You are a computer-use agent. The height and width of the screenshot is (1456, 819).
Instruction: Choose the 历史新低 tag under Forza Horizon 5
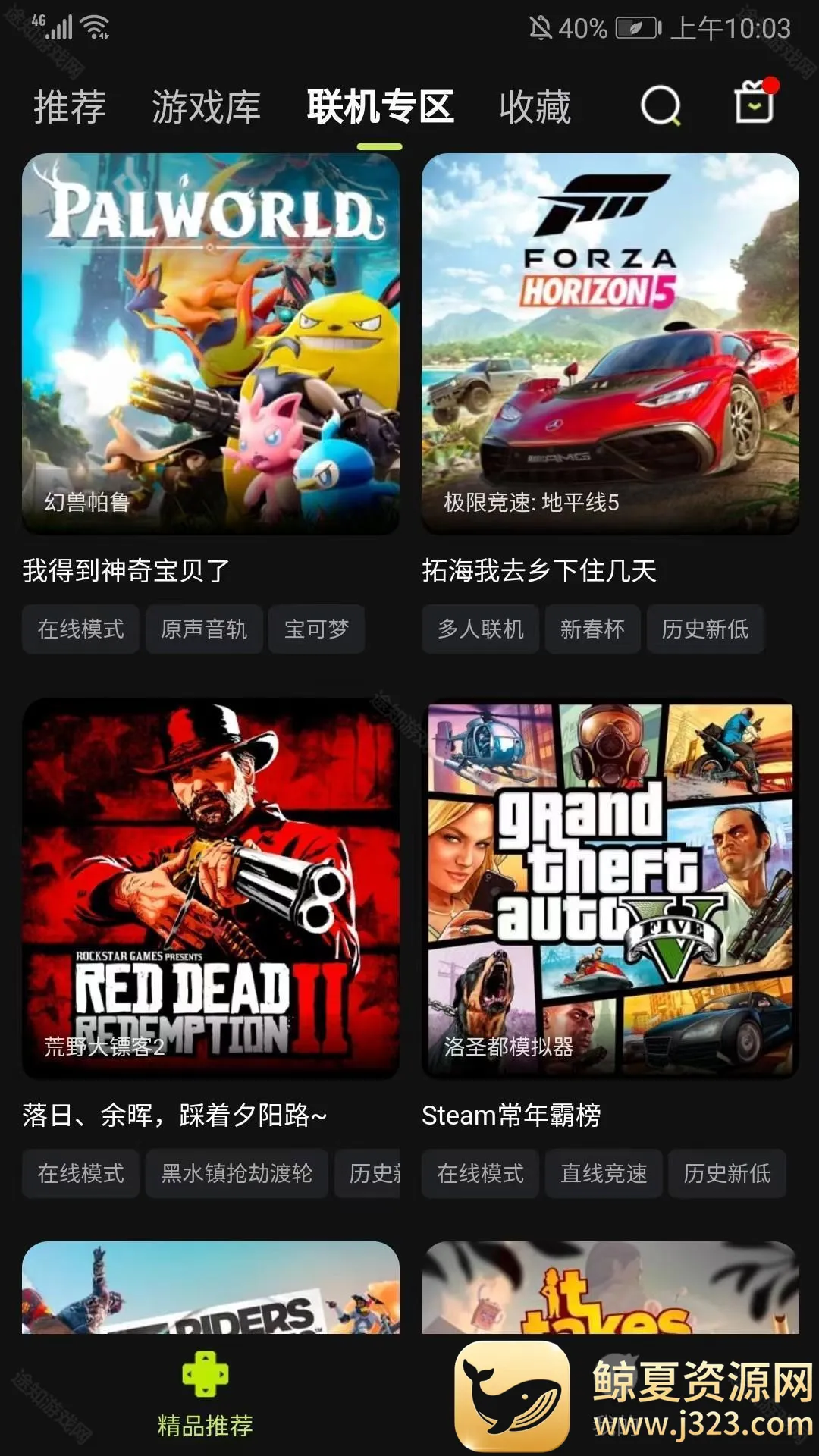pyautogui.click(x=704, y=629)
